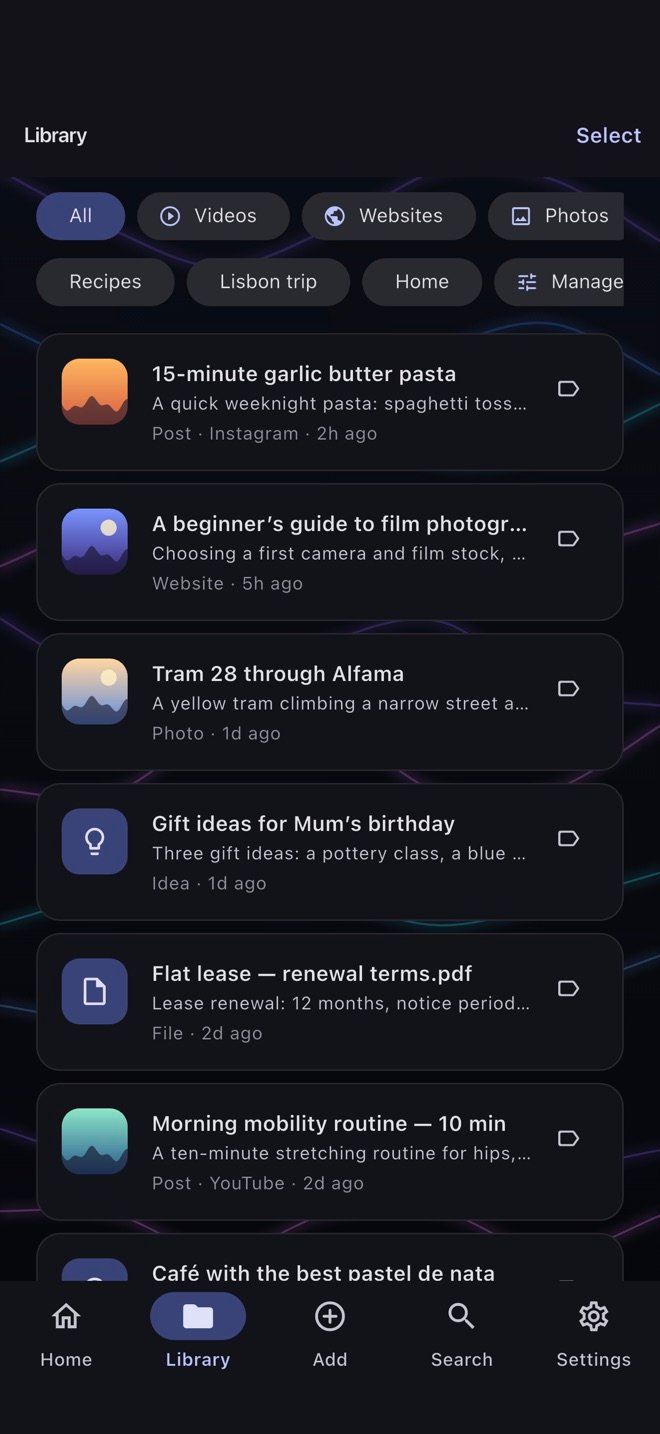This screenshot has width=660, height=1434.
Task: Tag the film photography guide item
Action: (568, 539)
